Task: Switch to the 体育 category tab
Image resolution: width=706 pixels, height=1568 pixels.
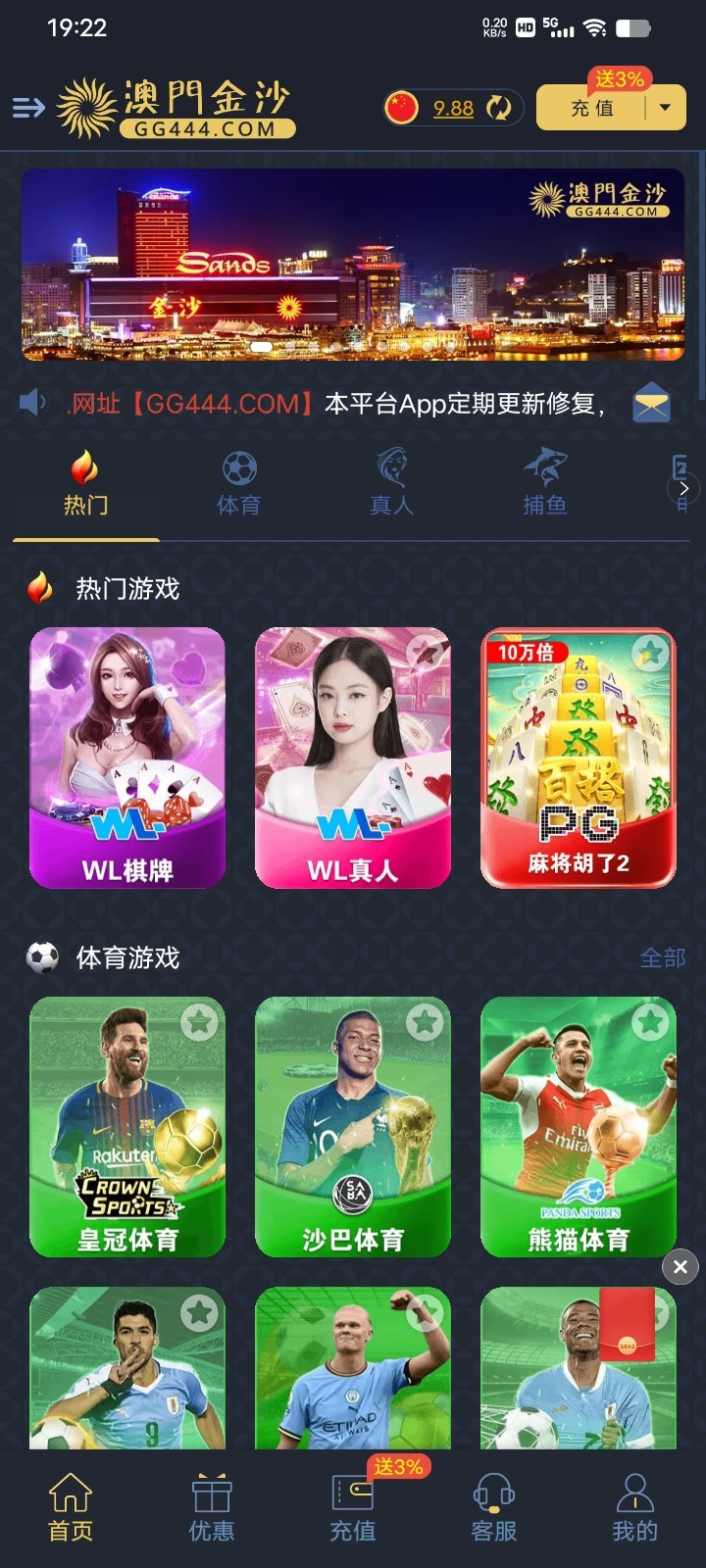Action: tap(238, 484)
